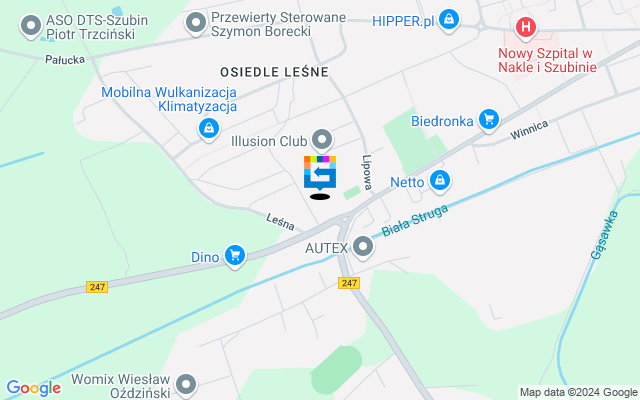640x400 pixels.
Task: Open Illusion Club place marker
Action: pos(322,138)
